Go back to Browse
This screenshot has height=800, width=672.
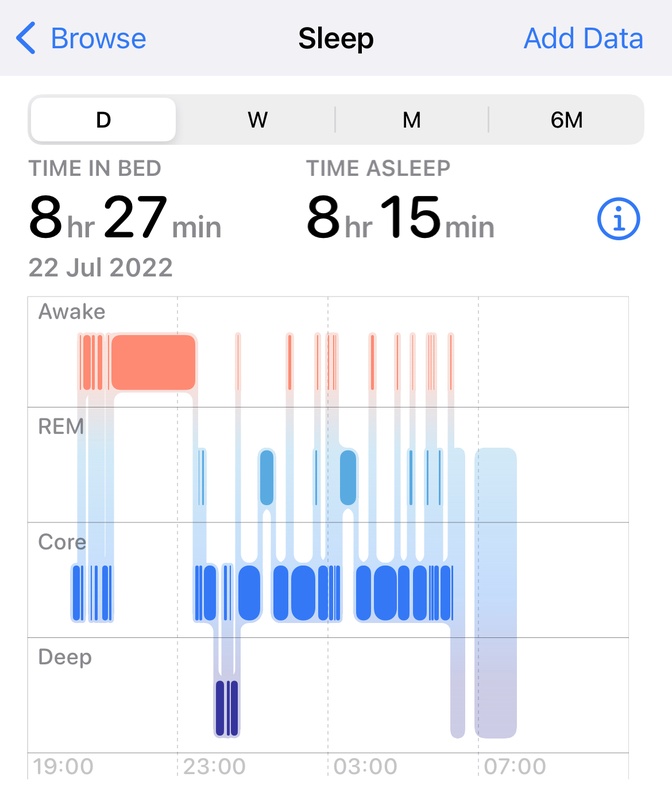(82, 39)
